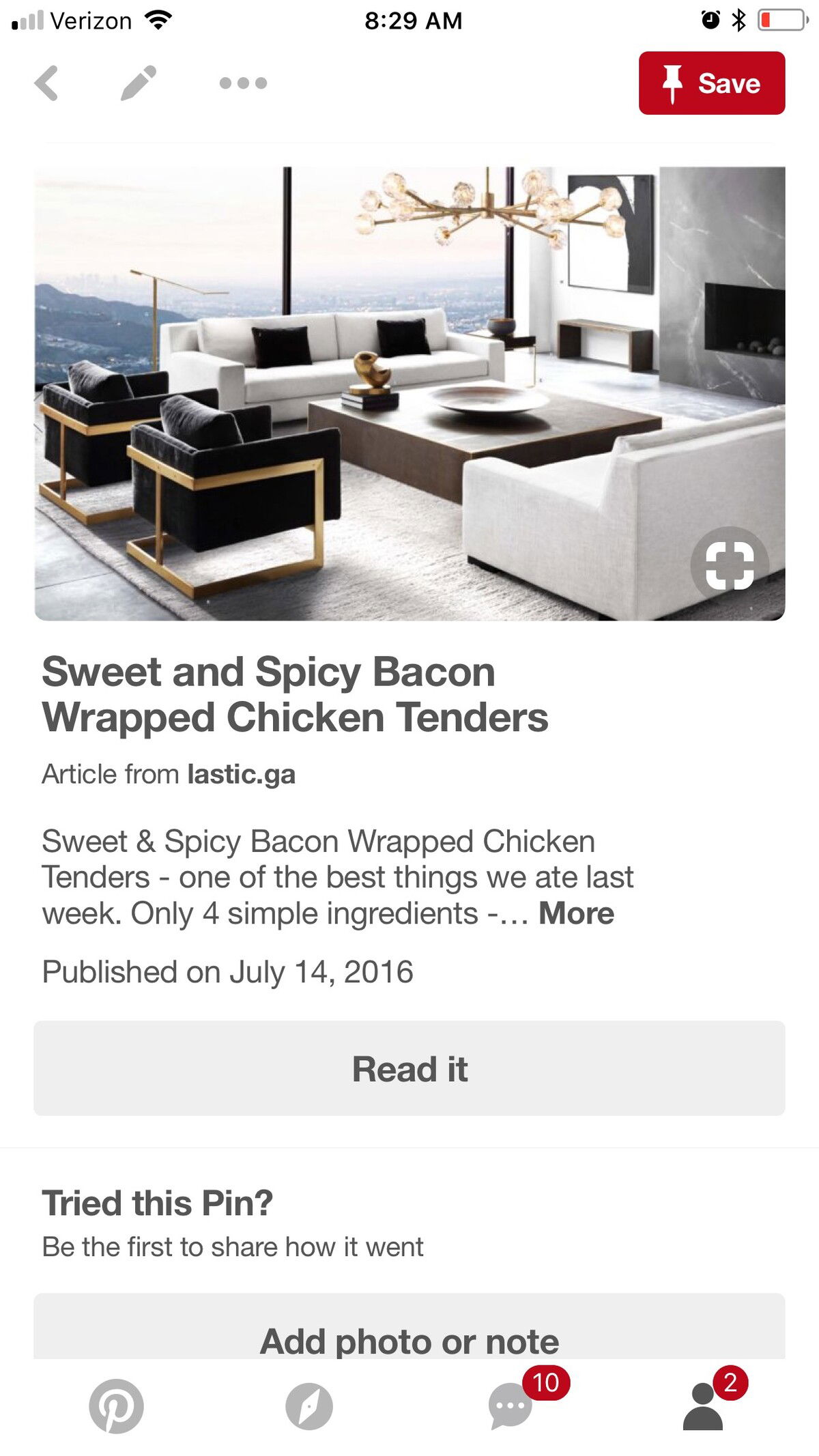819x1456 pixels.
Task: Save this pin
Action: coord(712,83)
